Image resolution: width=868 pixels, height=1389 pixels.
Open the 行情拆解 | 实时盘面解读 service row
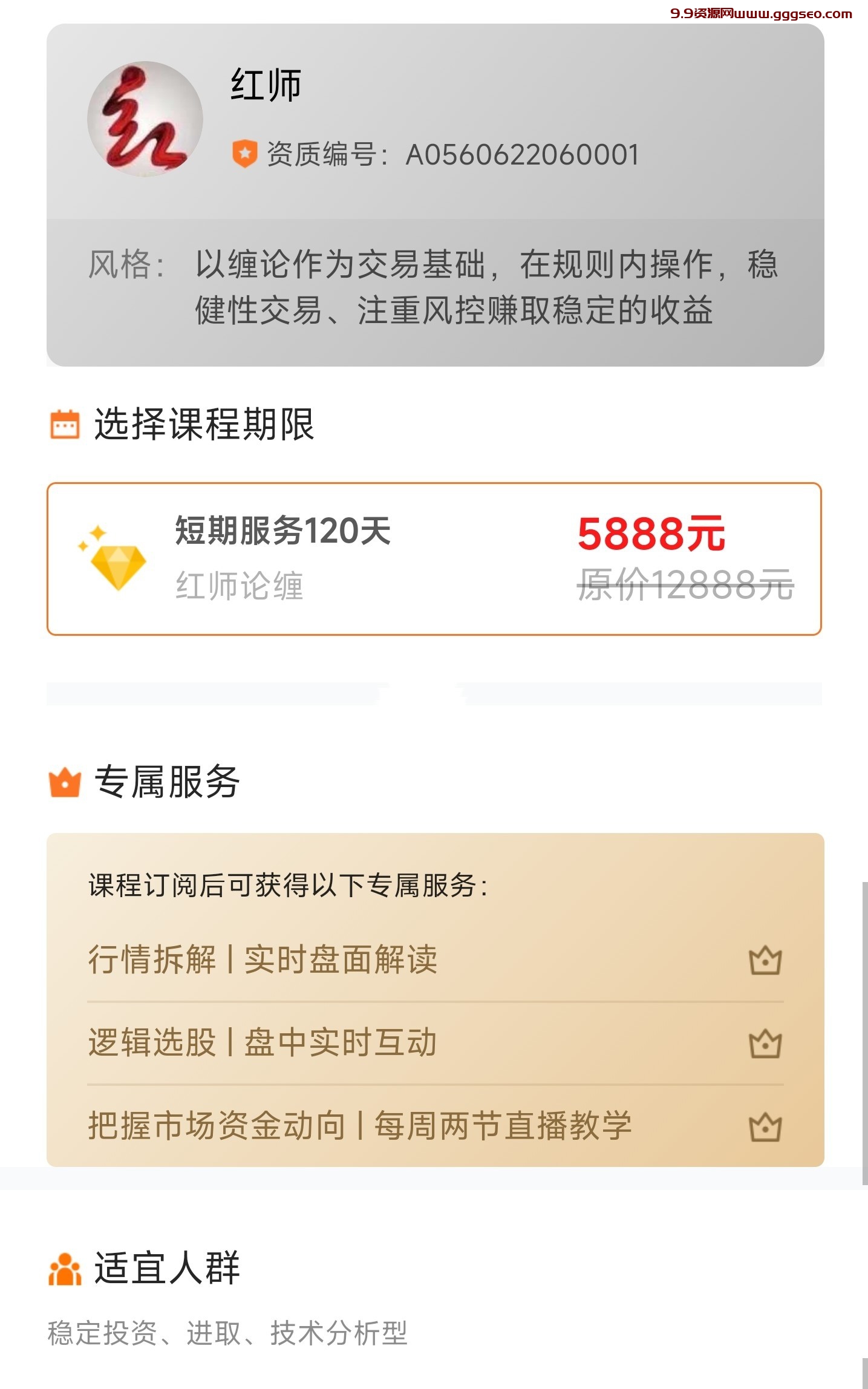[x=434, y=959]
